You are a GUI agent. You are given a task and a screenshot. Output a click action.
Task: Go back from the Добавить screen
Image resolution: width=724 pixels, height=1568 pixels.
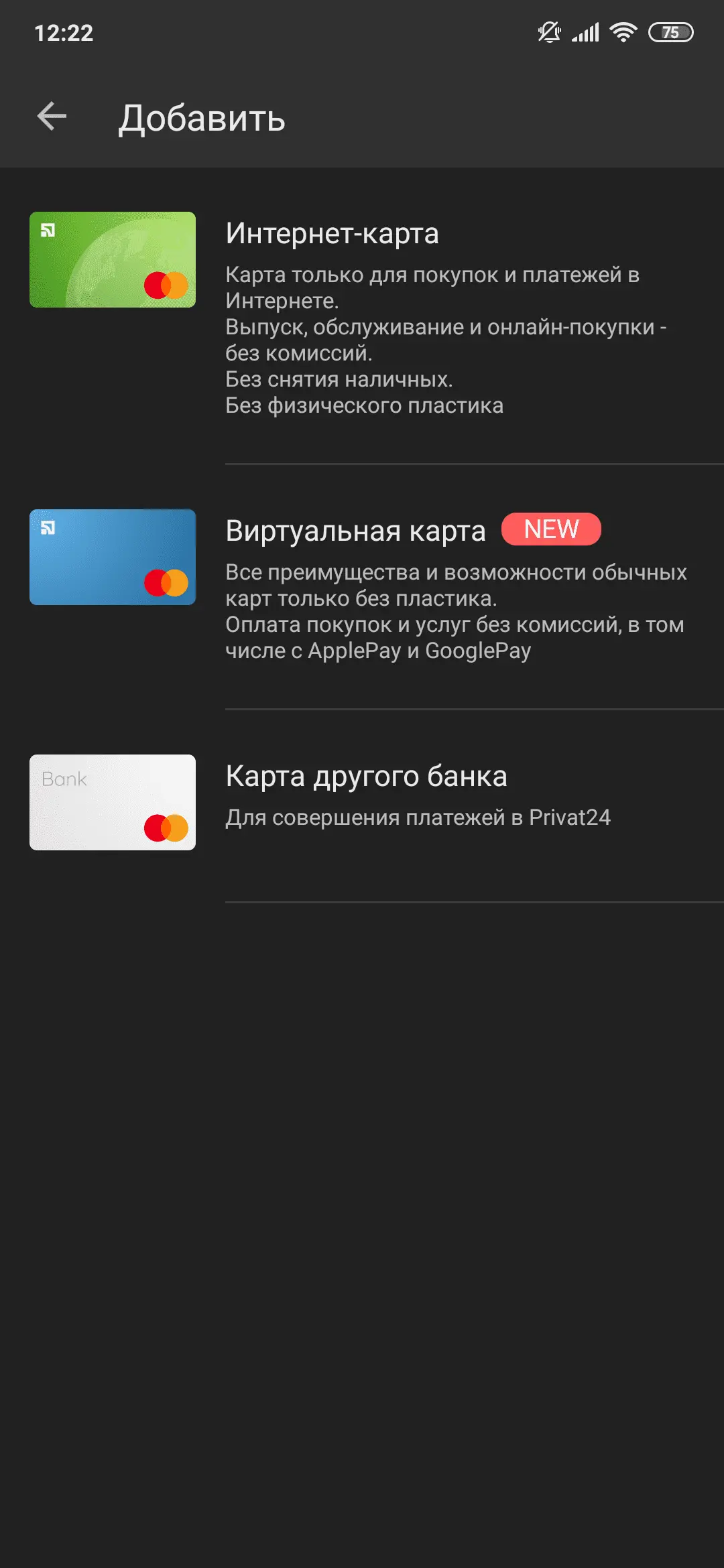coord(52,117)
